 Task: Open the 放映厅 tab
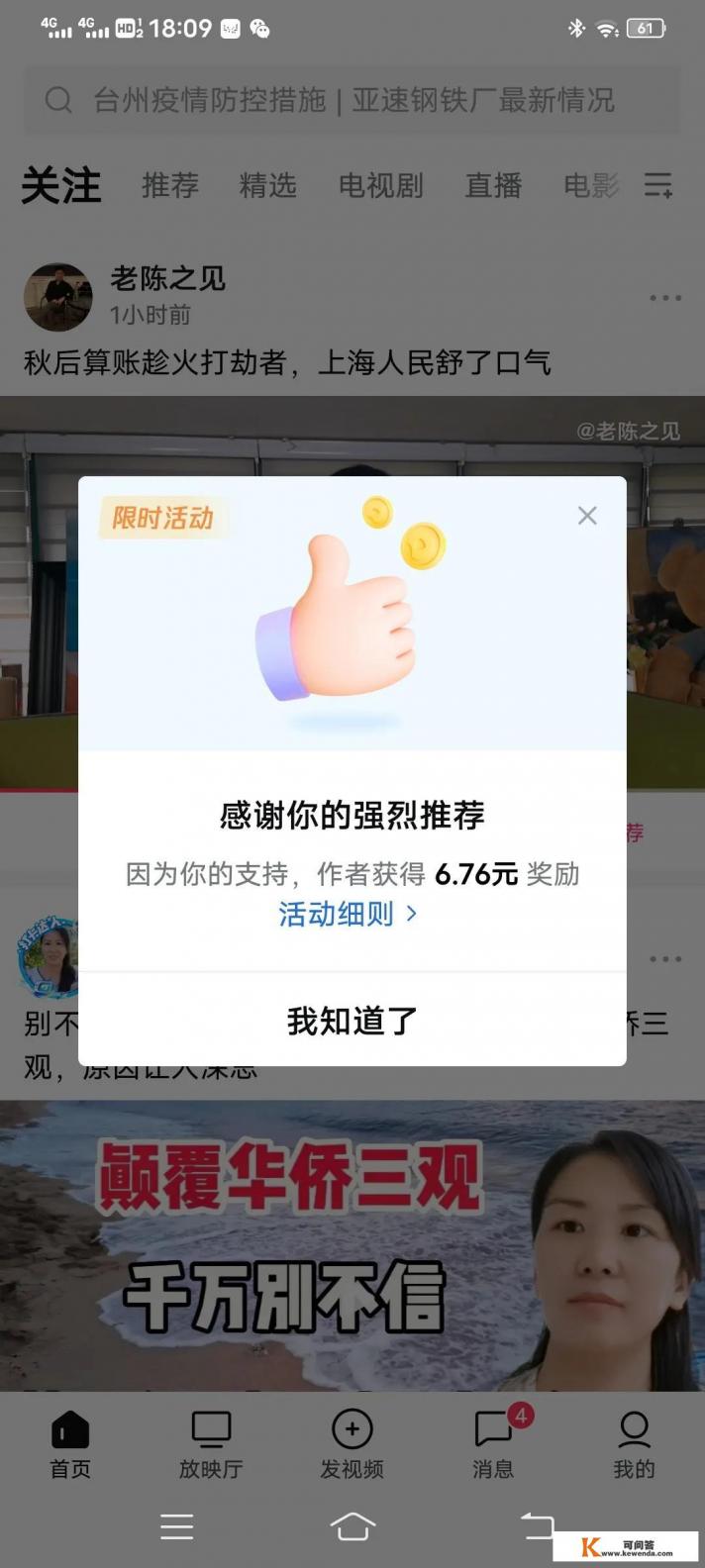(211, 1444)
